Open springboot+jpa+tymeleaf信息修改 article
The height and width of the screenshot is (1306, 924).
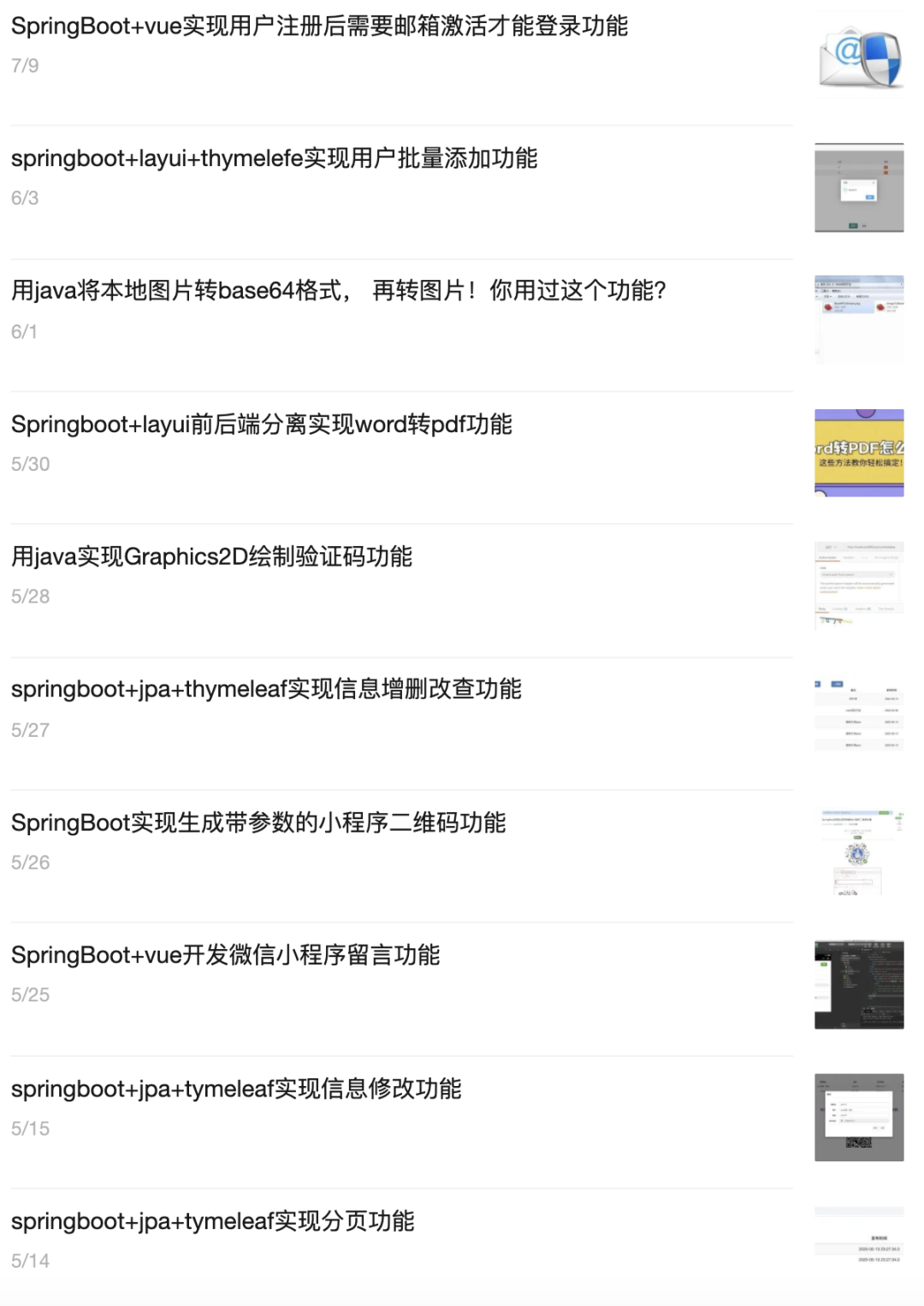236,1089
